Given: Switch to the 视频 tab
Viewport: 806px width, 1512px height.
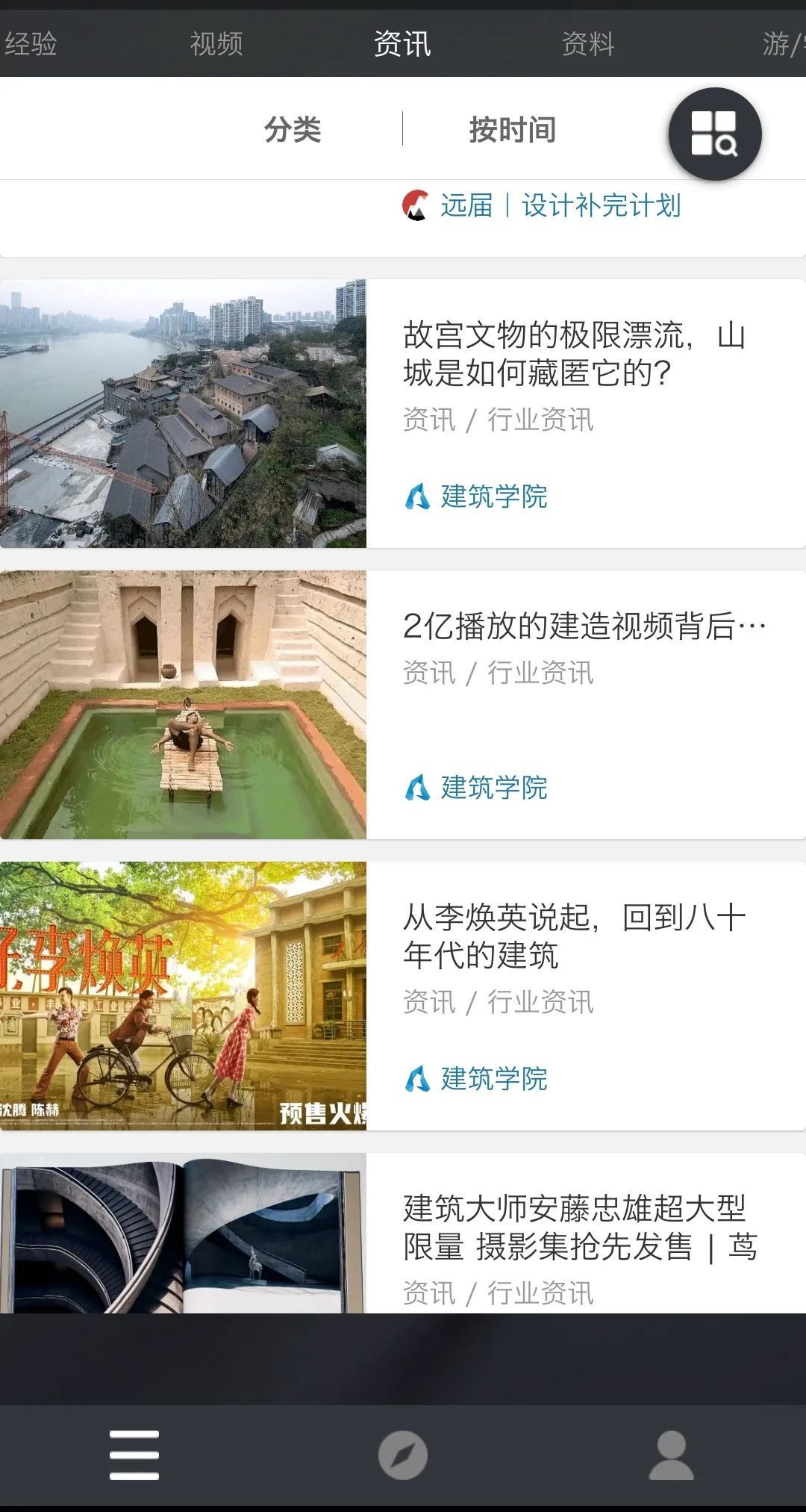Looking at the screenshot, I should point(216,44).
